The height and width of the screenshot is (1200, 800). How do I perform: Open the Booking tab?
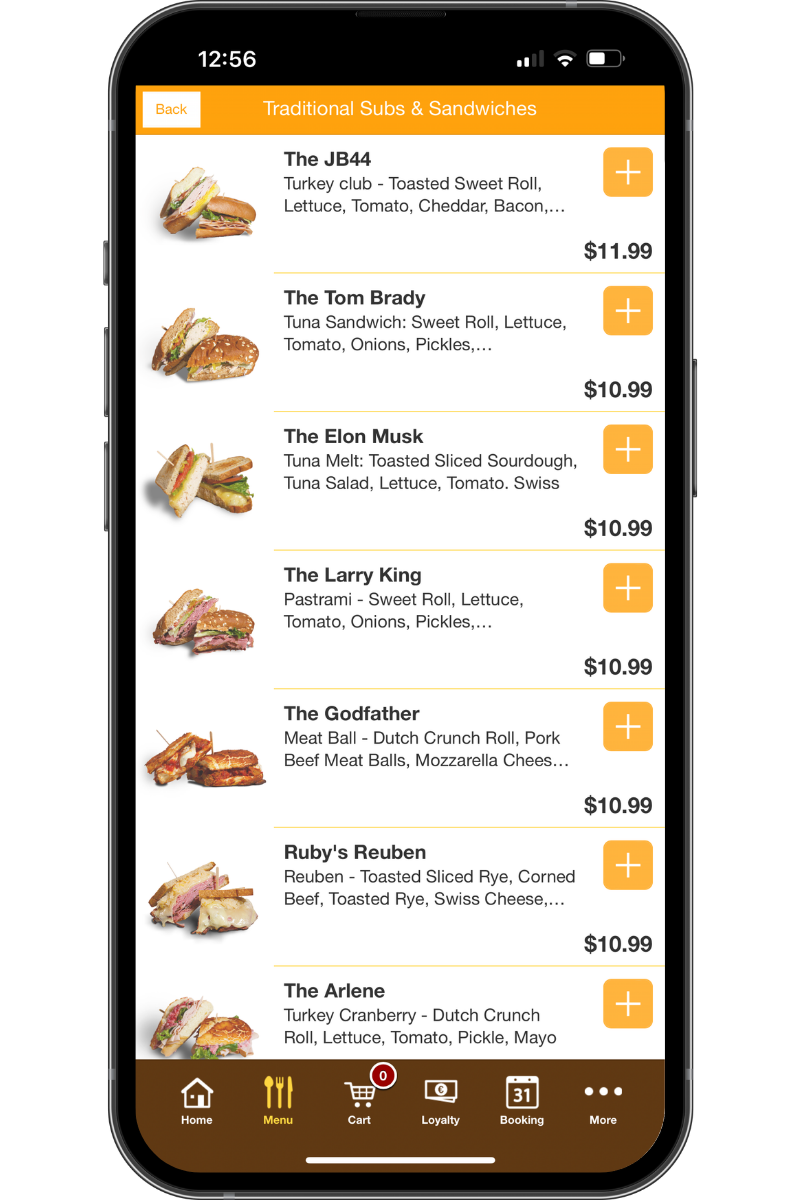[x=522, y=1101]
